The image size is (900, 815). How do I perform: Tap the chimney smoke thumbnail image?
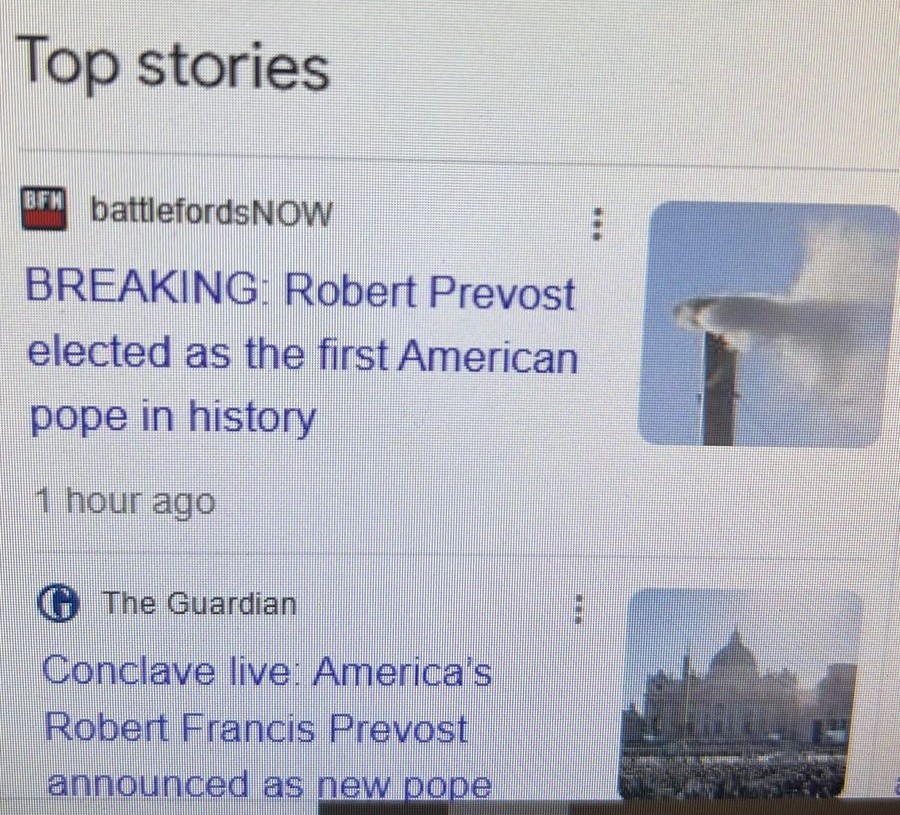pyautogui.click(x=768, y=324)
